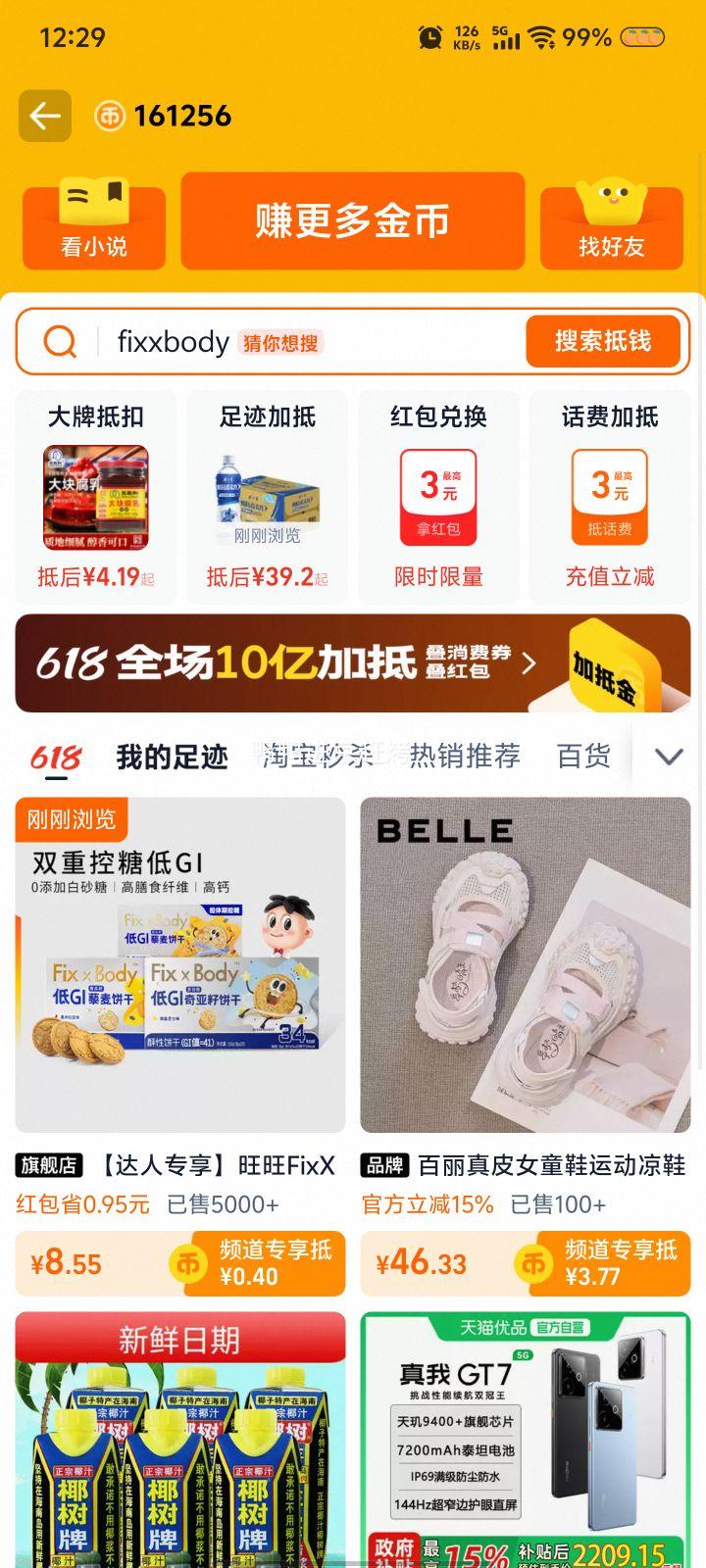Image resolution: width=706 pixels, height=1568 pixels.
Task: Switch to 百货 tab
Action: (583, 756)
